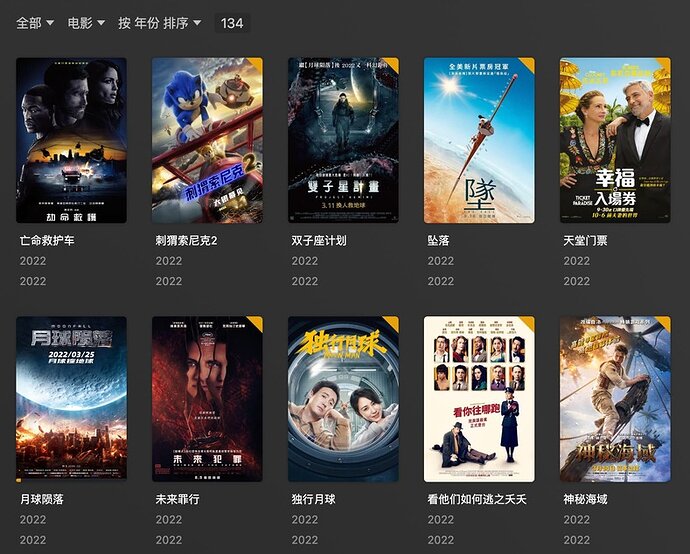Open the 神秘海域 movie card
The image size is (690, 554).
(615, 399)
